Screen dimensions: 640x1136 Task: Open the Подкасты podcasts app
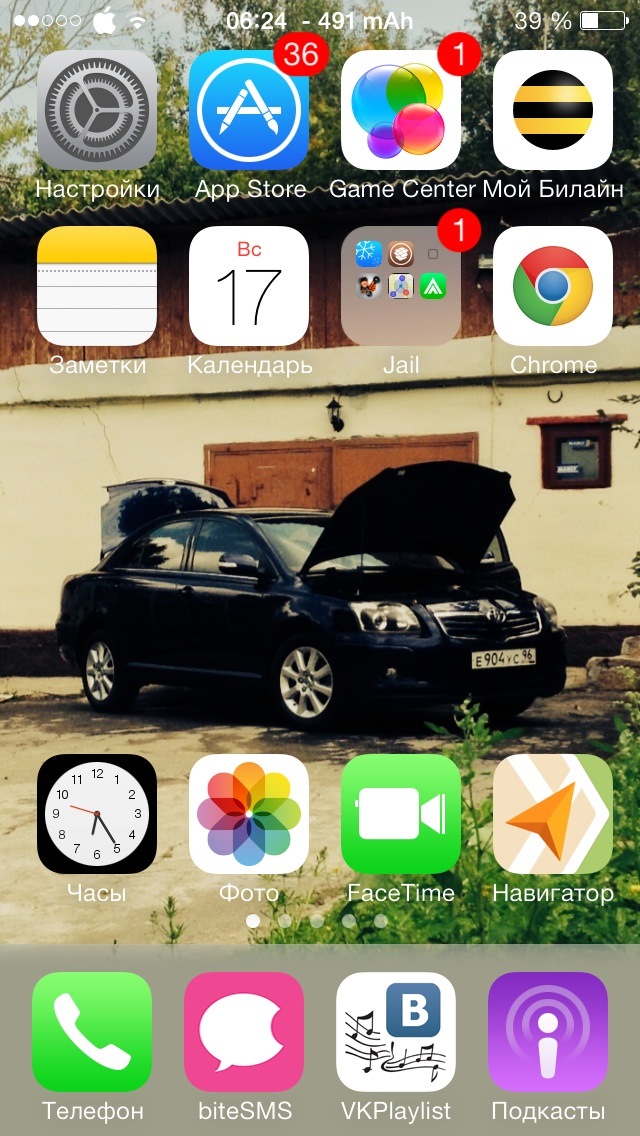[548, 1032]
